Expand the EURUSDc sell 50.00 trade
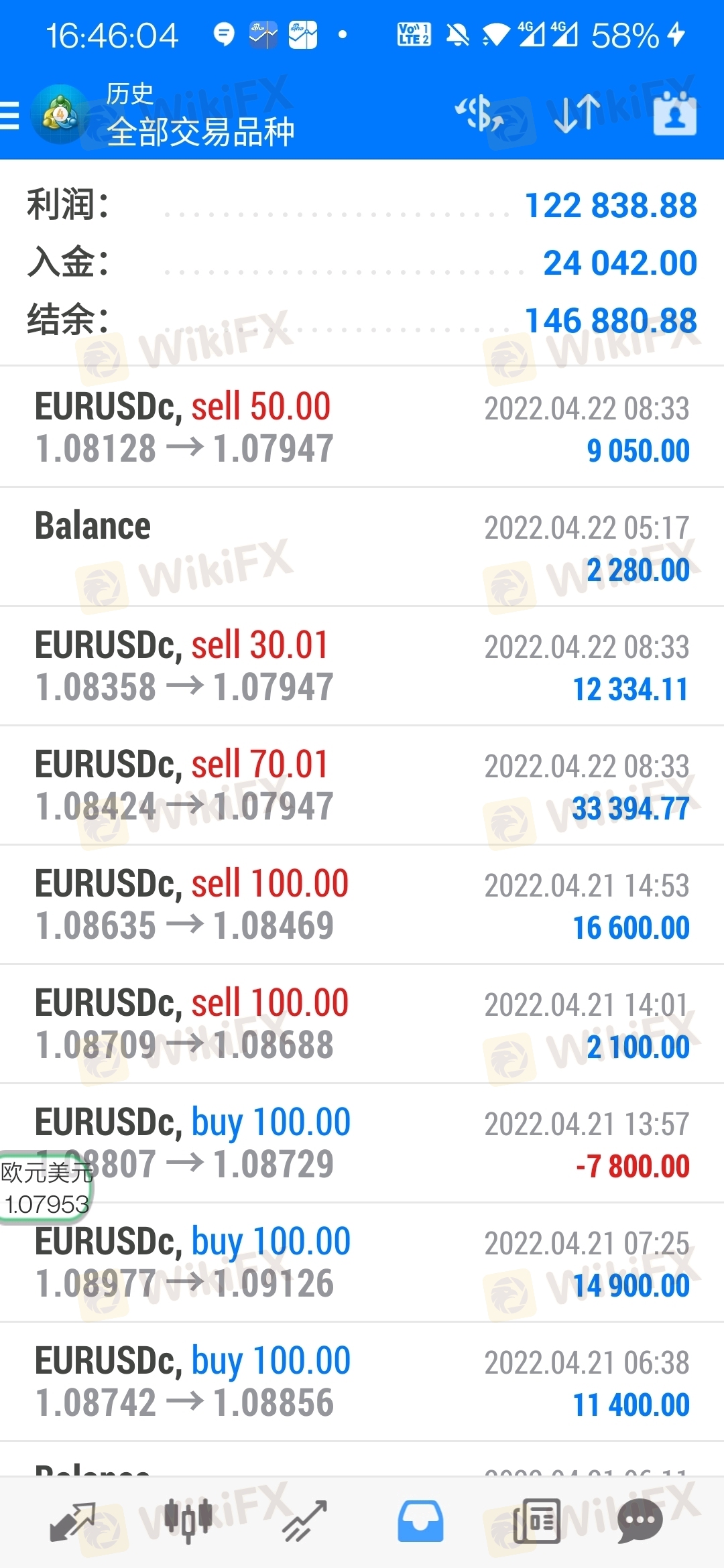The width and height of the screenshot is (724, 1568). 362,428
